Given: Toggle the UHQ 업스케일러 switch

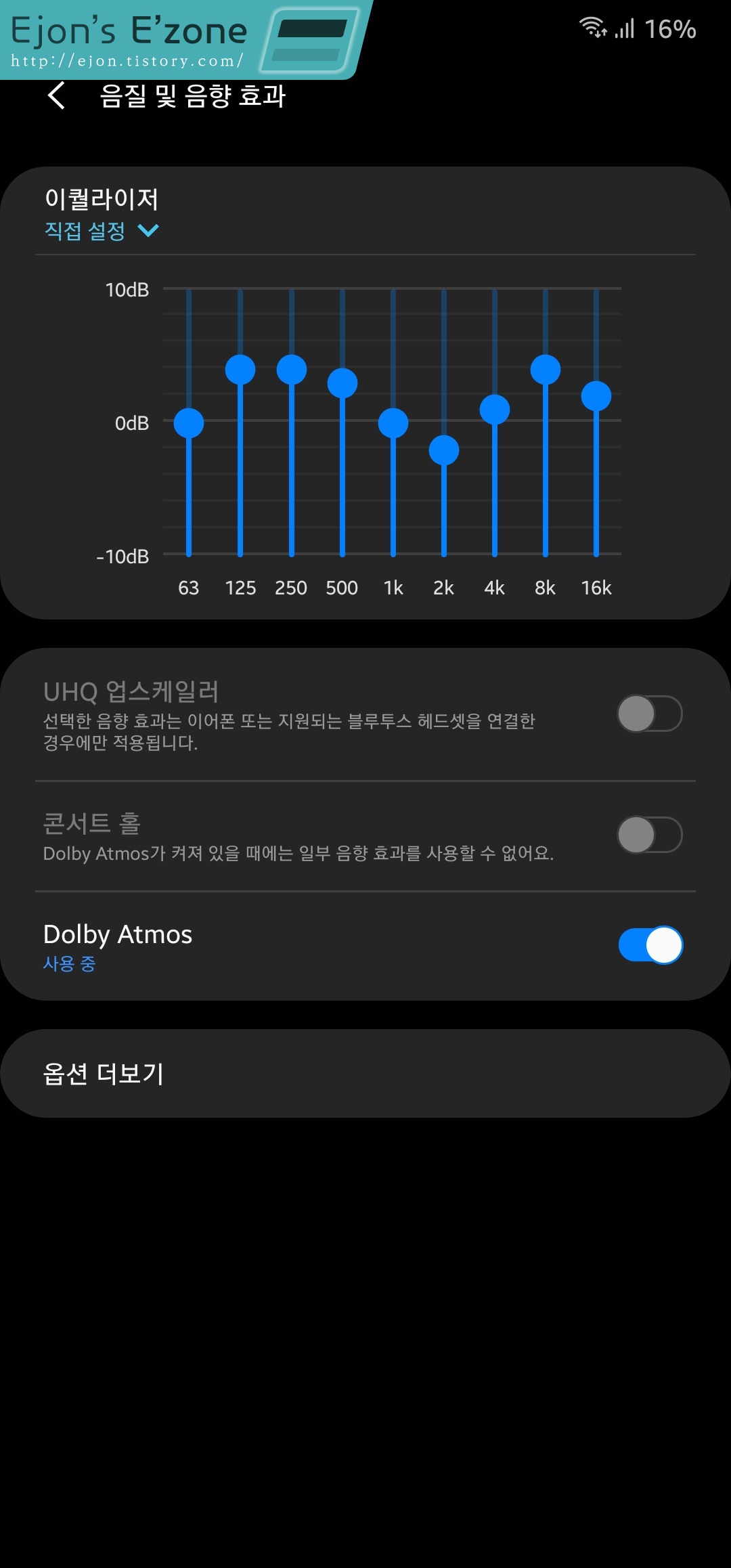Looking at the screenshot, I should pos(650,714).
